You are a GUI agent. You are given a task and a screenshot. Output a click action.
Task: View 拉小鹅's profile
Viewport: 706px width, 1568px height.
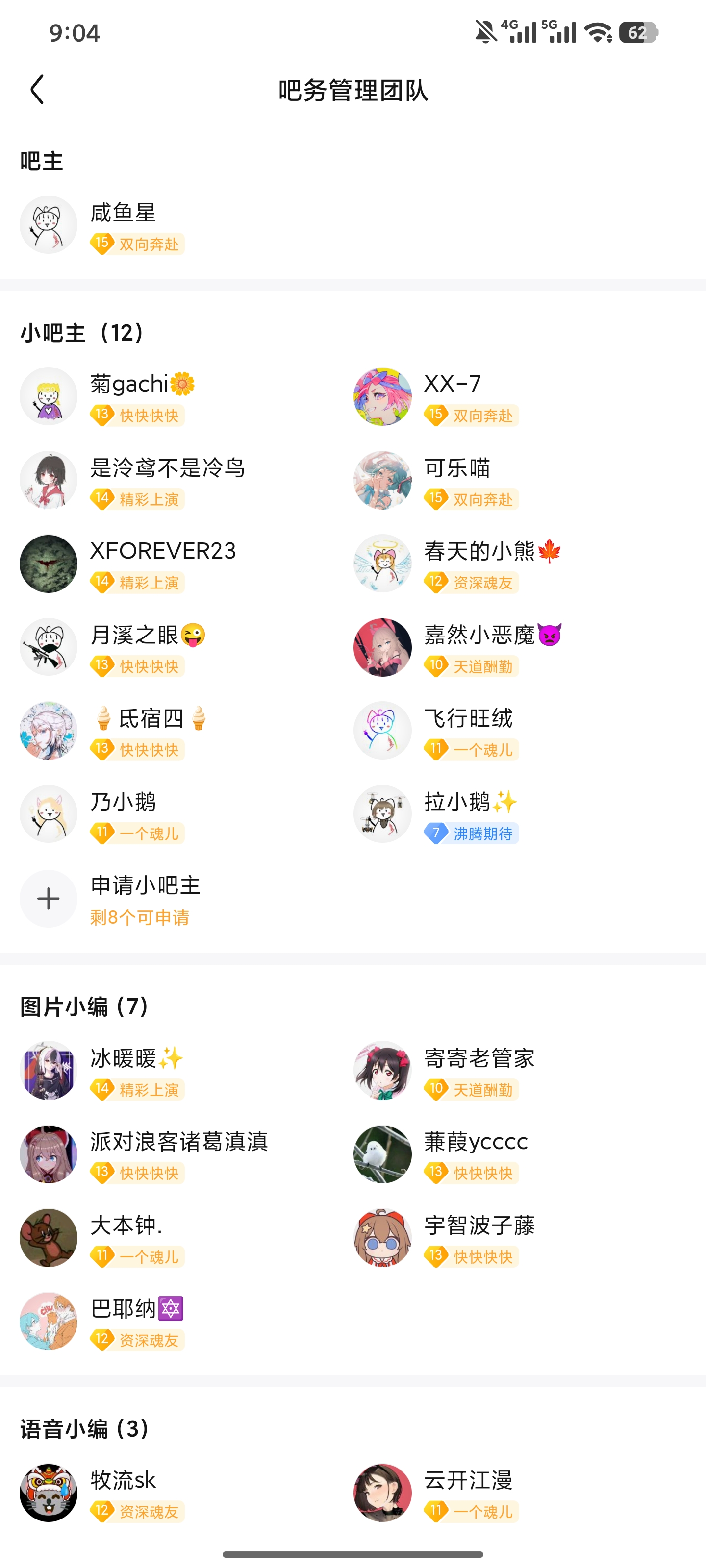(457, 802)
